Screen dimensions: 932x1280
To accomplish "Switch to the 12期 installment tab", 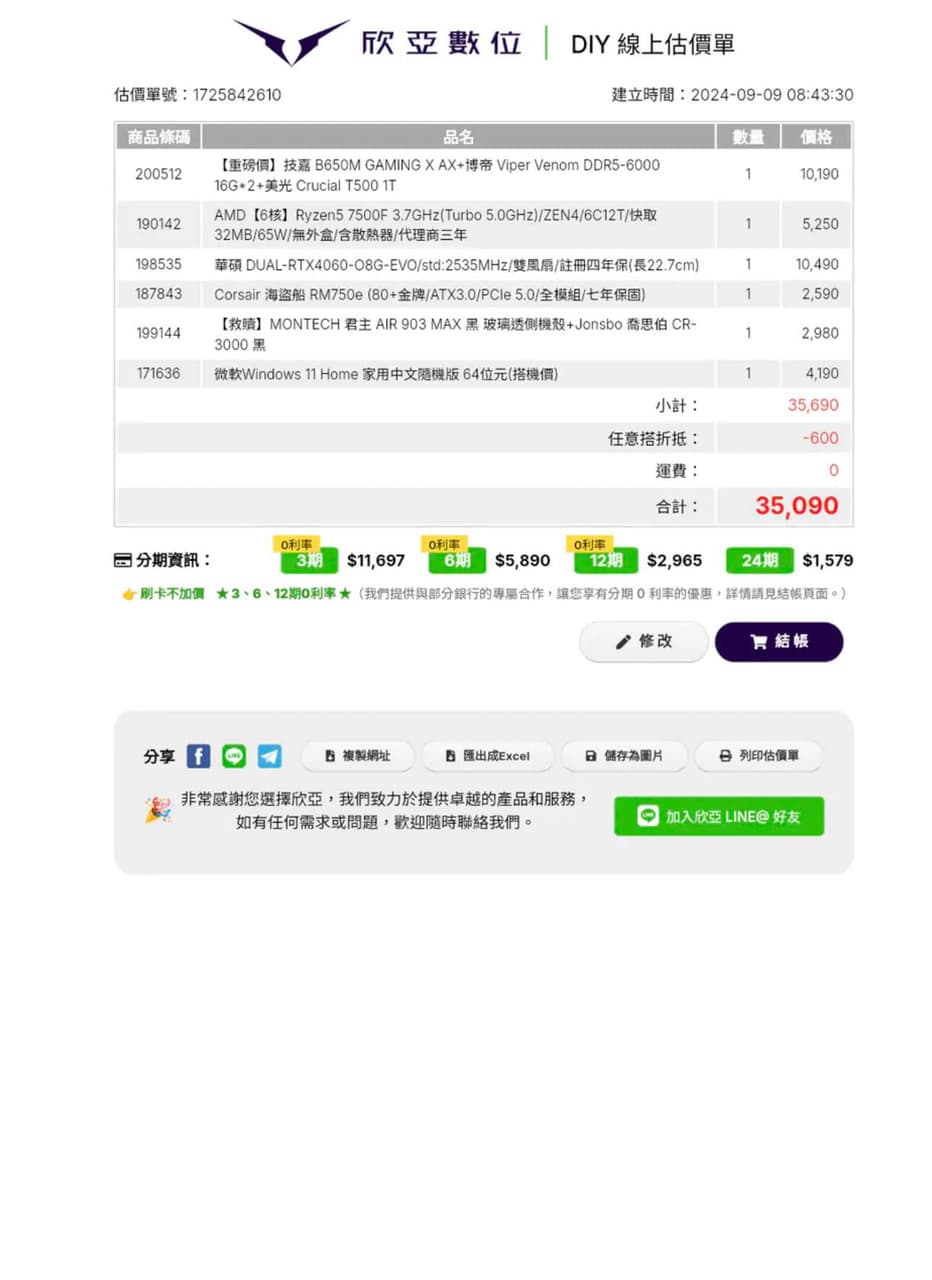I will click(x=607, y=561).
